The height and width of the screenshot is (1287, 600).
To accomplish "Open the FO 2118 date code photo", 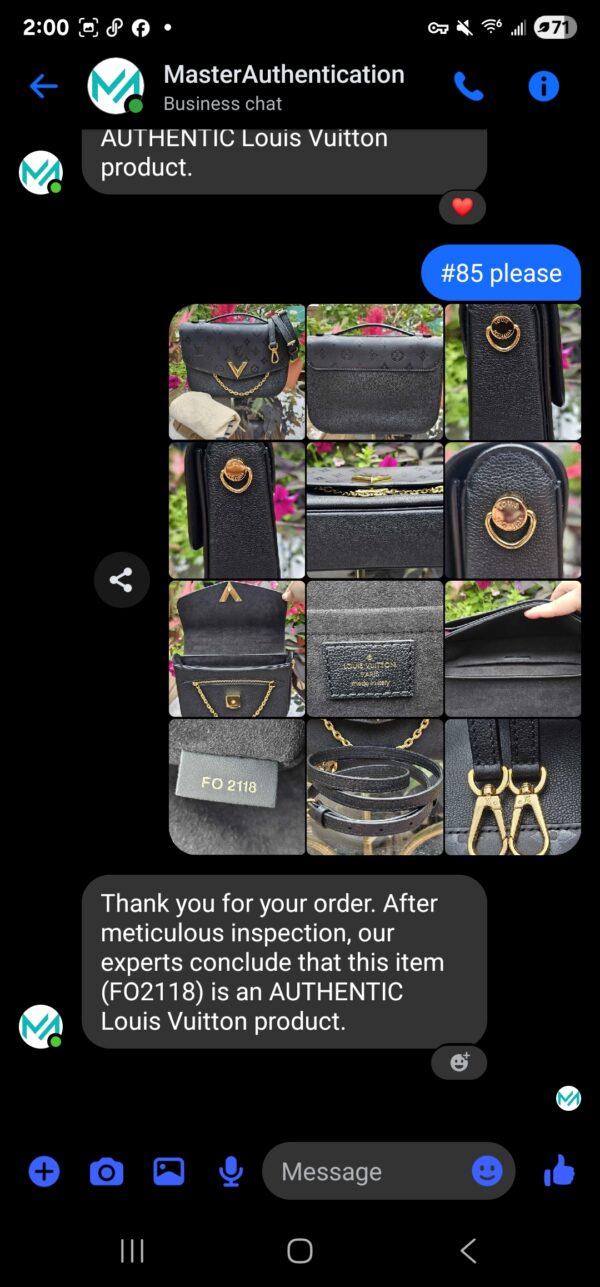I will [x=237, y=786].
